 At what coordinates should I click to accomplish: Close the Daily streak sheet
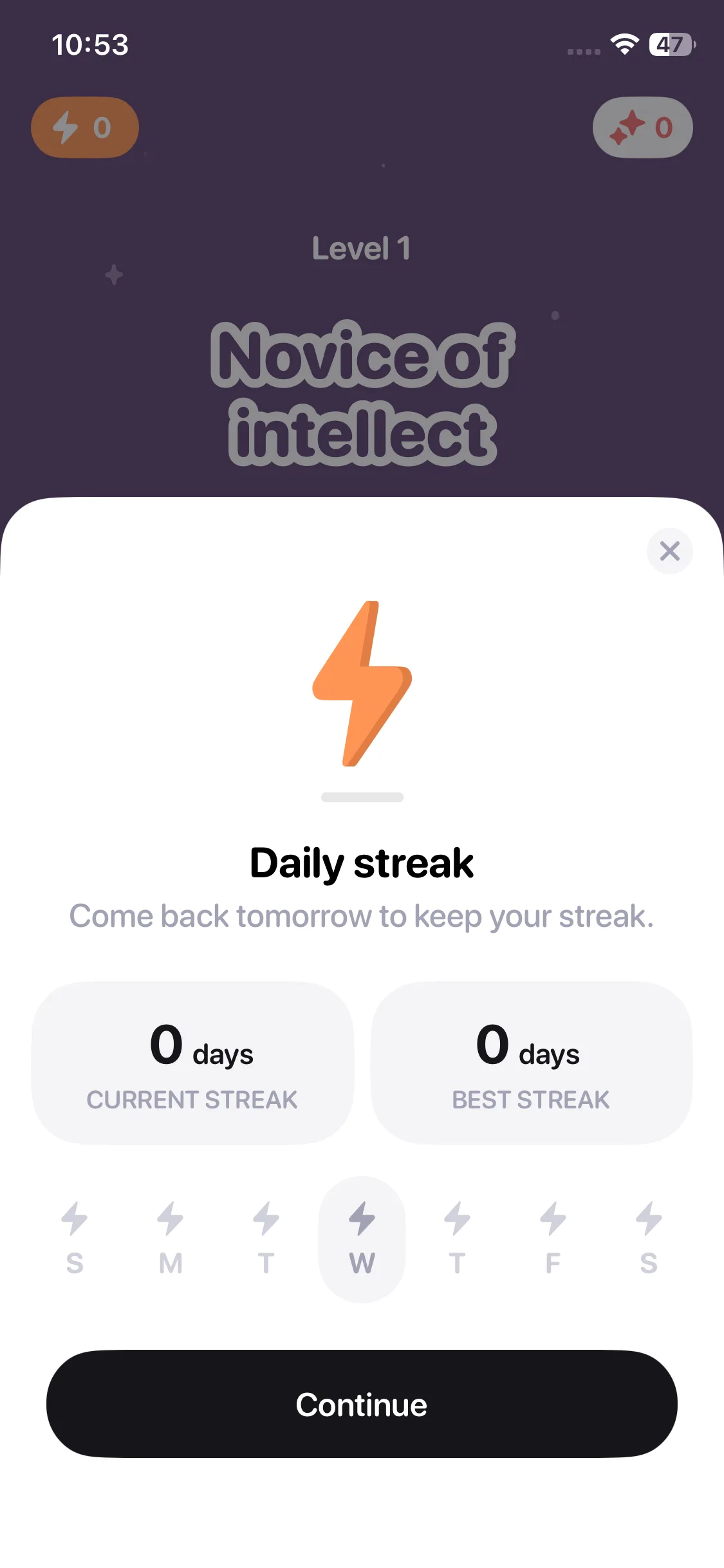(669, 551)
